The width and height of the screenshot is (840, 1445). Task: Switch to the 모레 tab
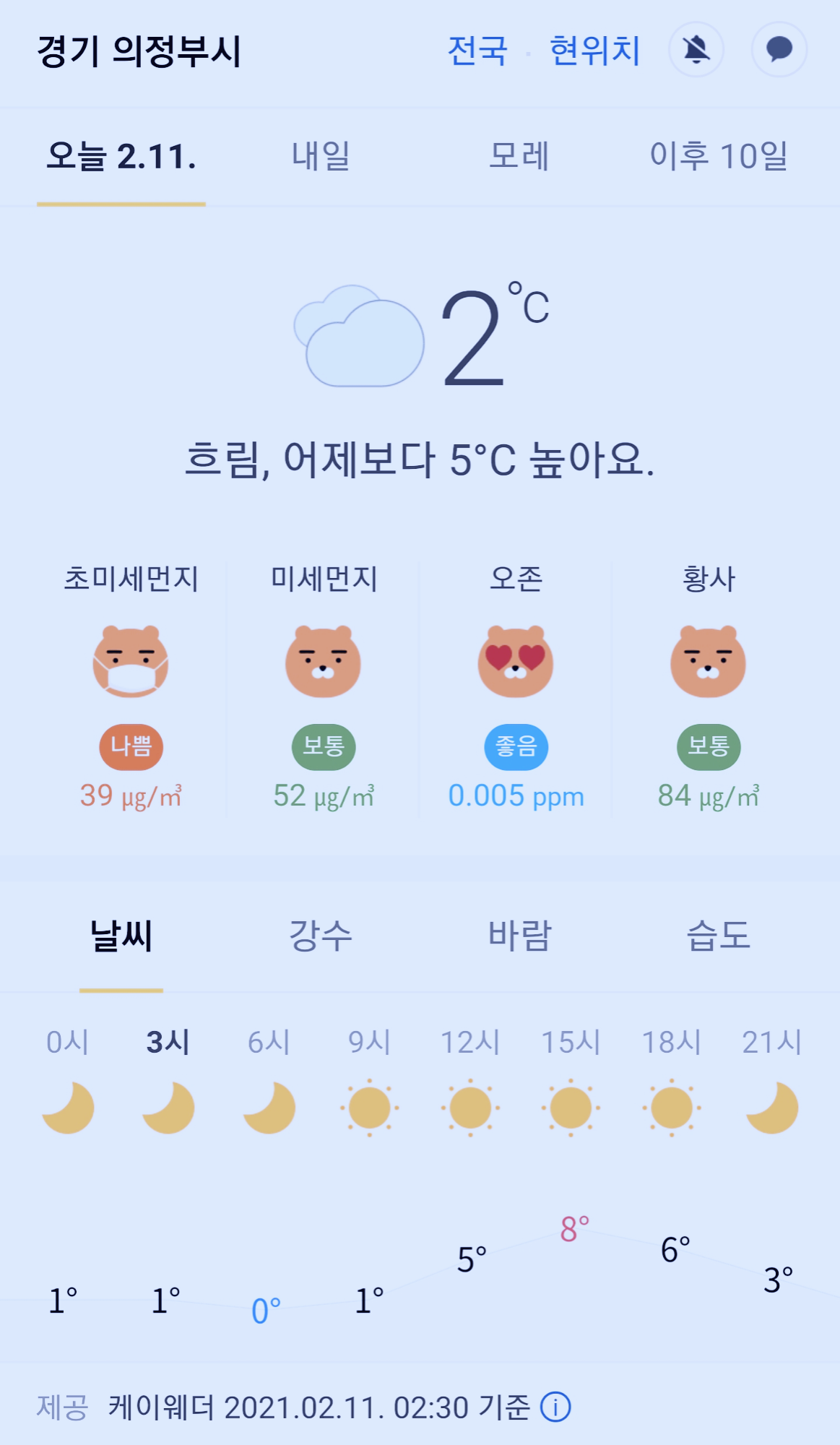click(x=519, y=156)
